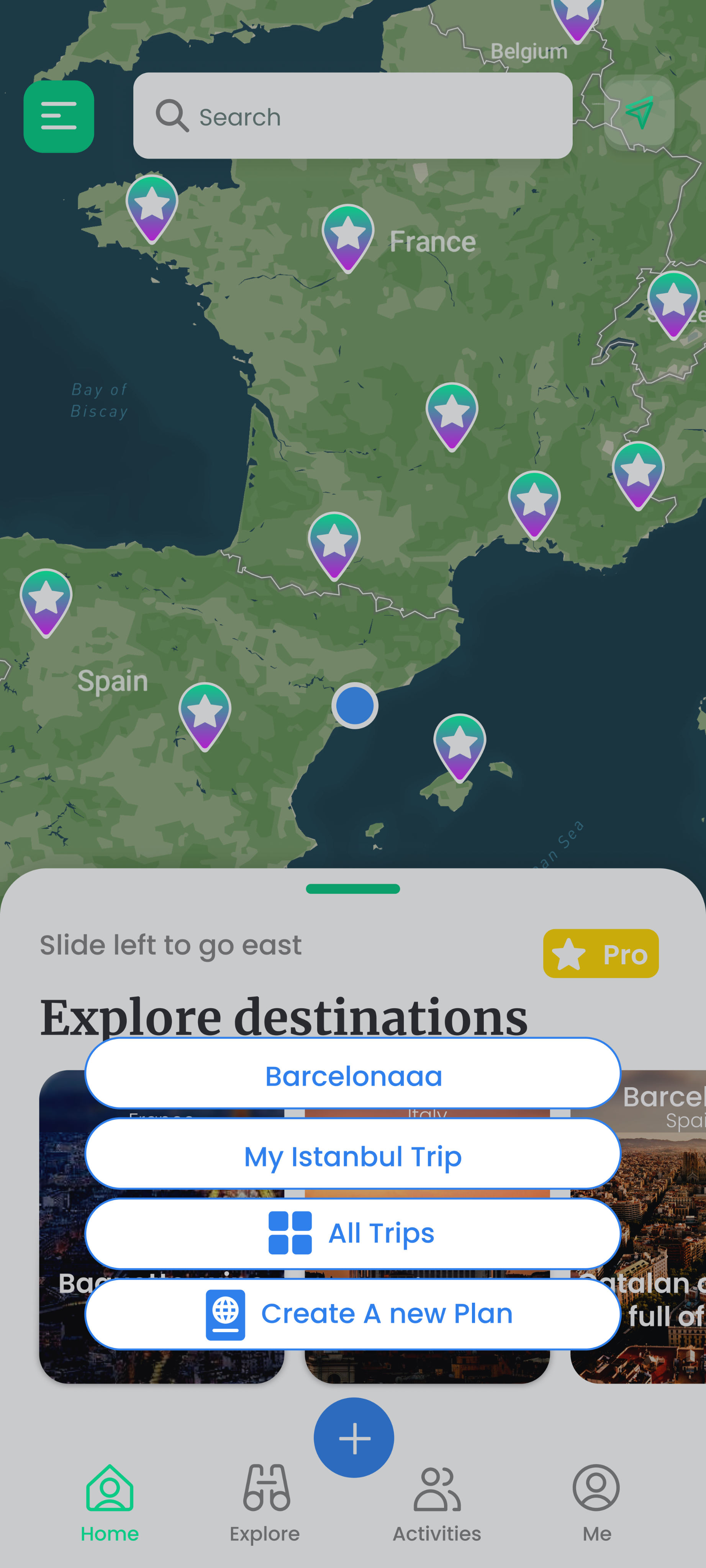Select Create A new Plan

click(x=353, y=1313)
